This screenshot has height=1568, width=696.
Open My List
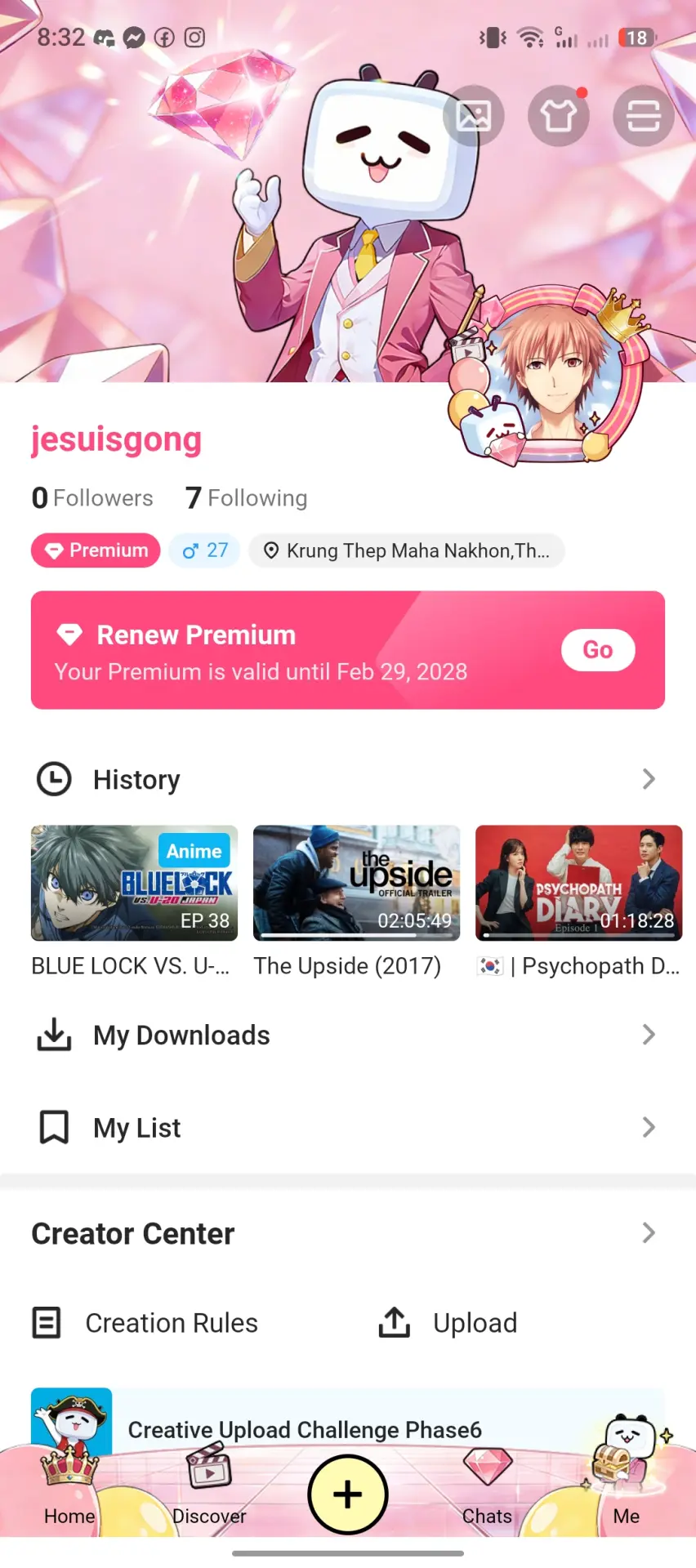pyautogui.click(x=348, y=1128)
